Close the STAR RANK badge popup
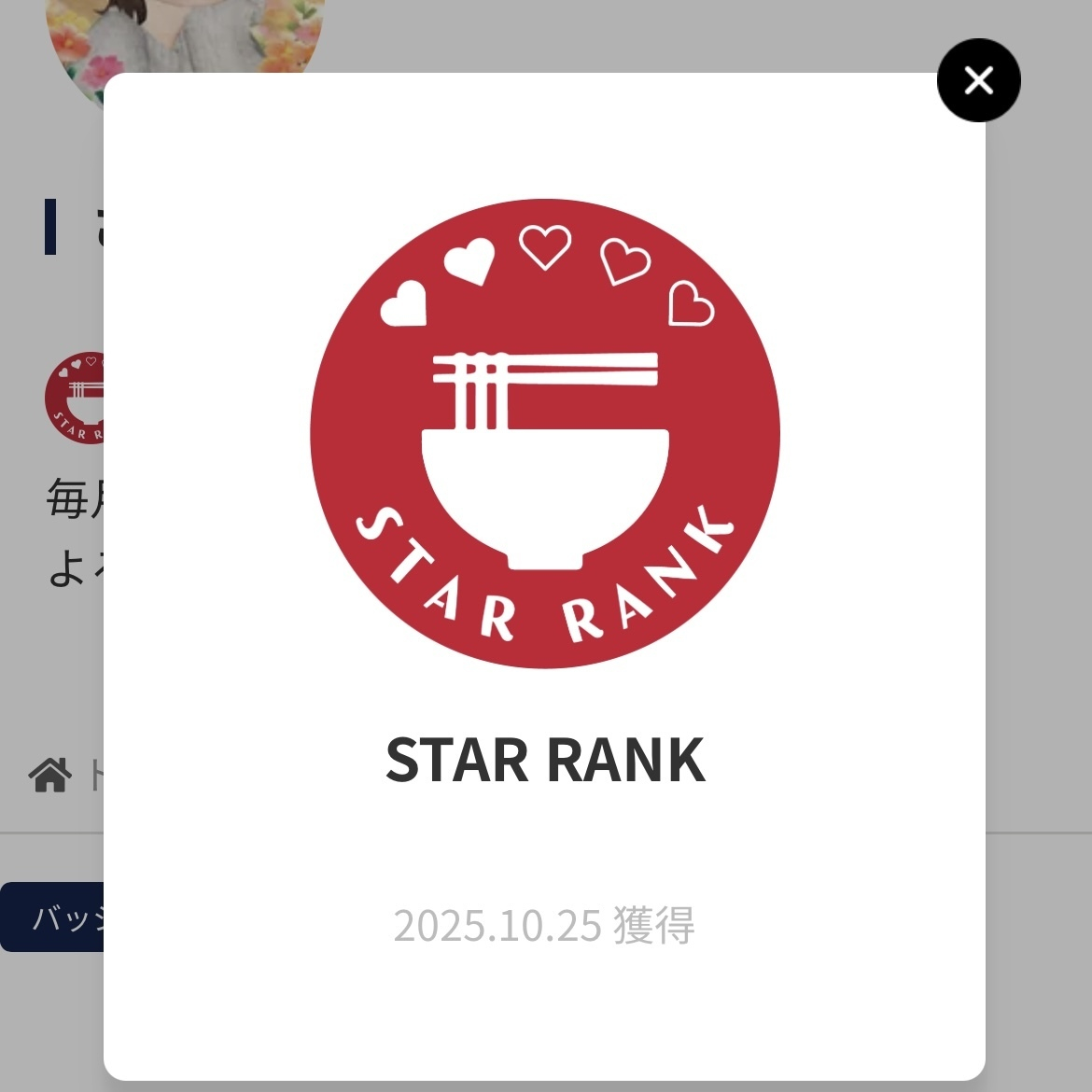Screen dimensions: 1092x1092 pyautogui.click(x=978, y=80)
